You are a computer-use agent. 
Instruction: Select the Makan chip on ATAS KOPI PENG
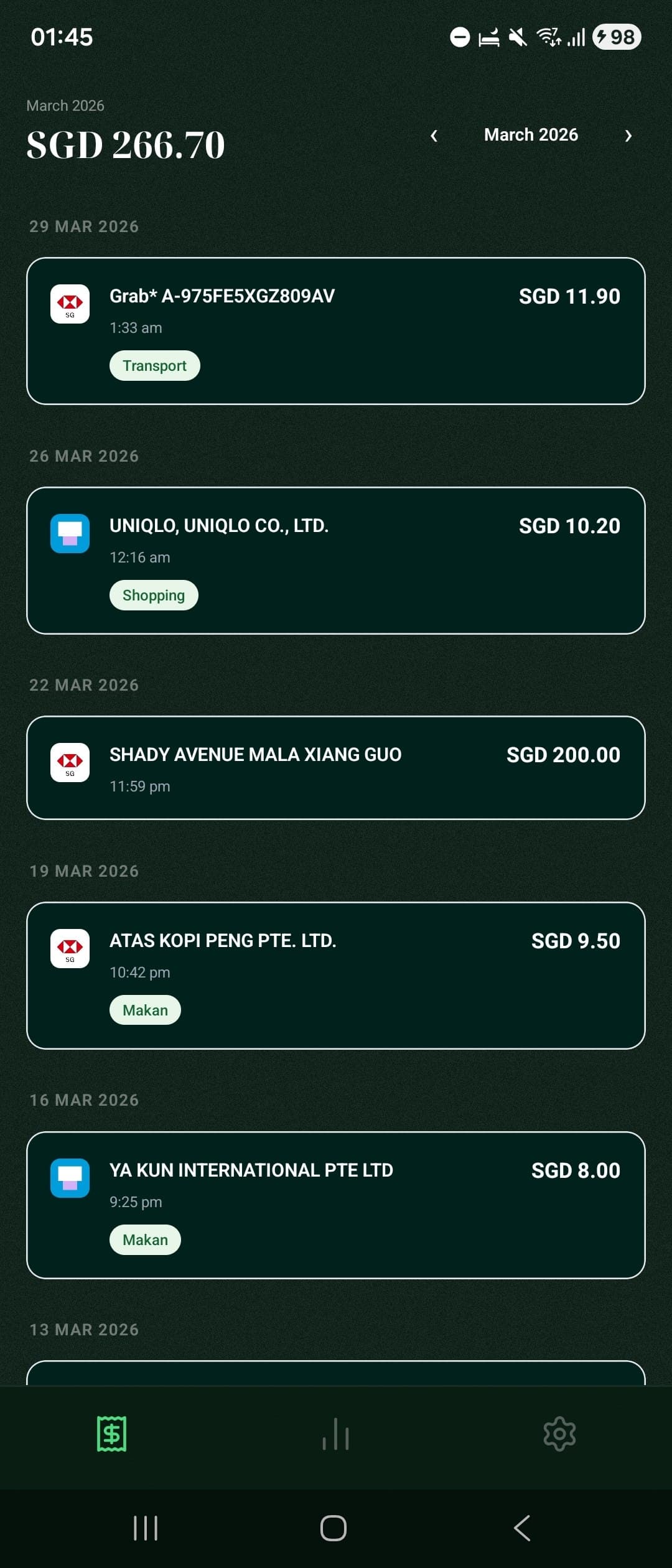click(144, 1009)
